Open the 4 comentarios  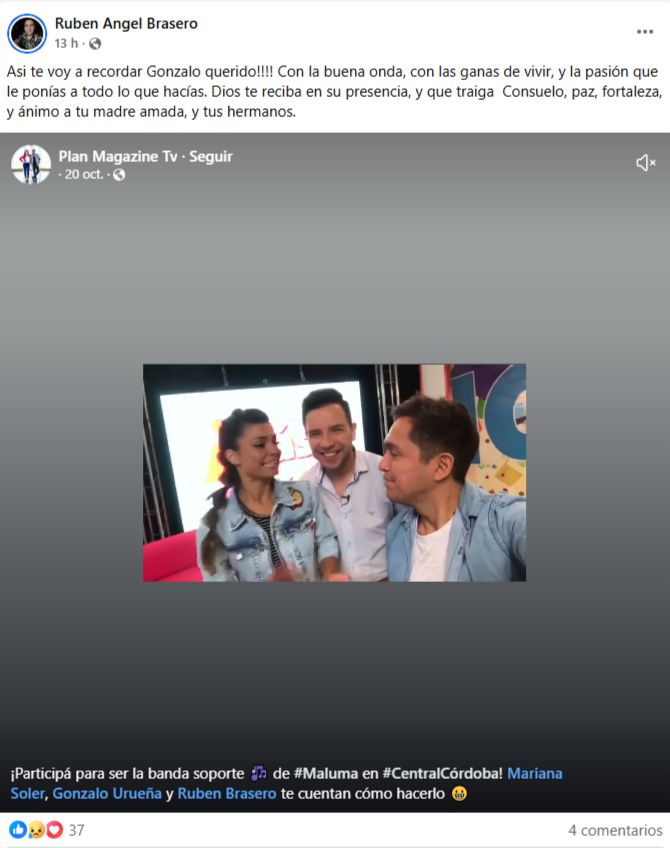click(x=614, y=830)
